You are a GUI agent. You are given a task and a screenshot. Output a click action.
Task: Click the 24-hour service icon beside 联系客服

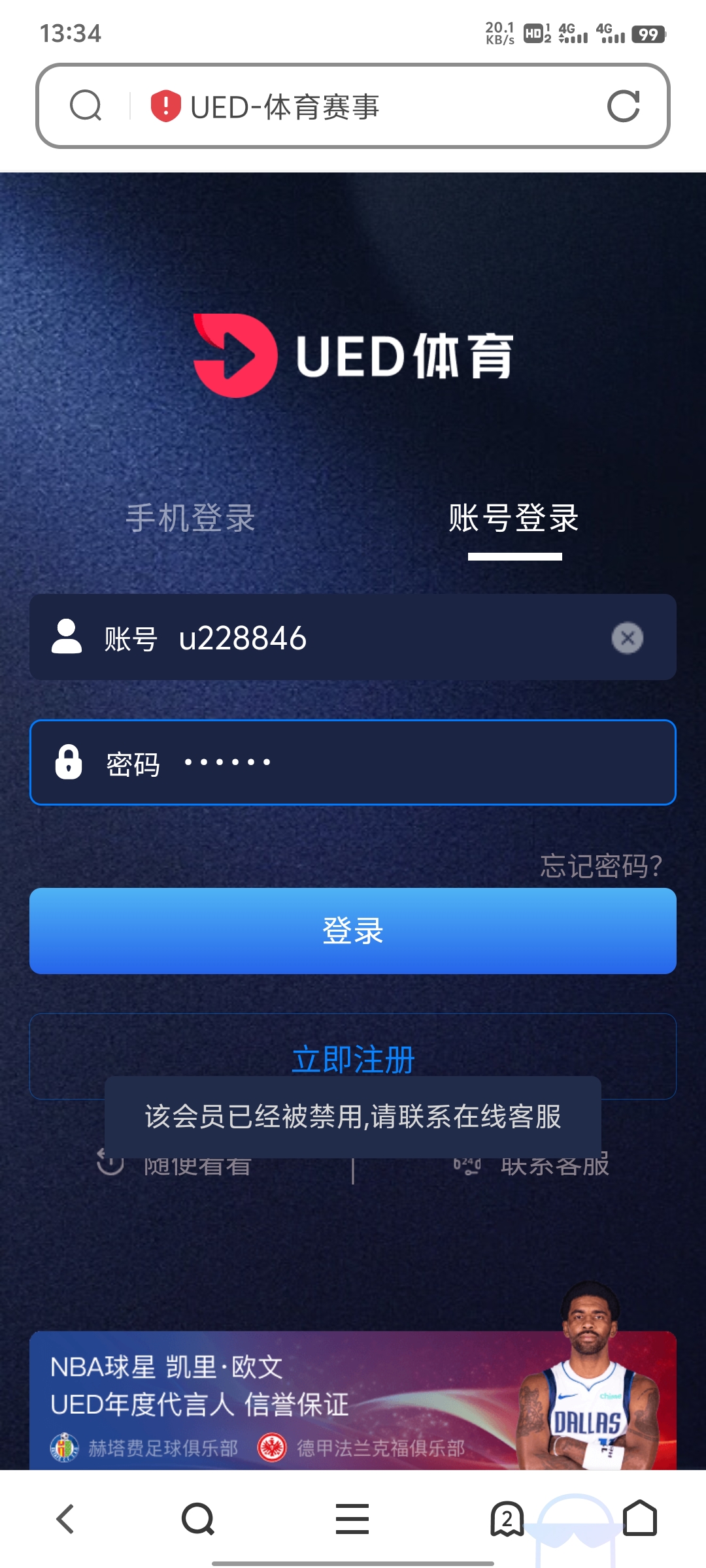466,1165
